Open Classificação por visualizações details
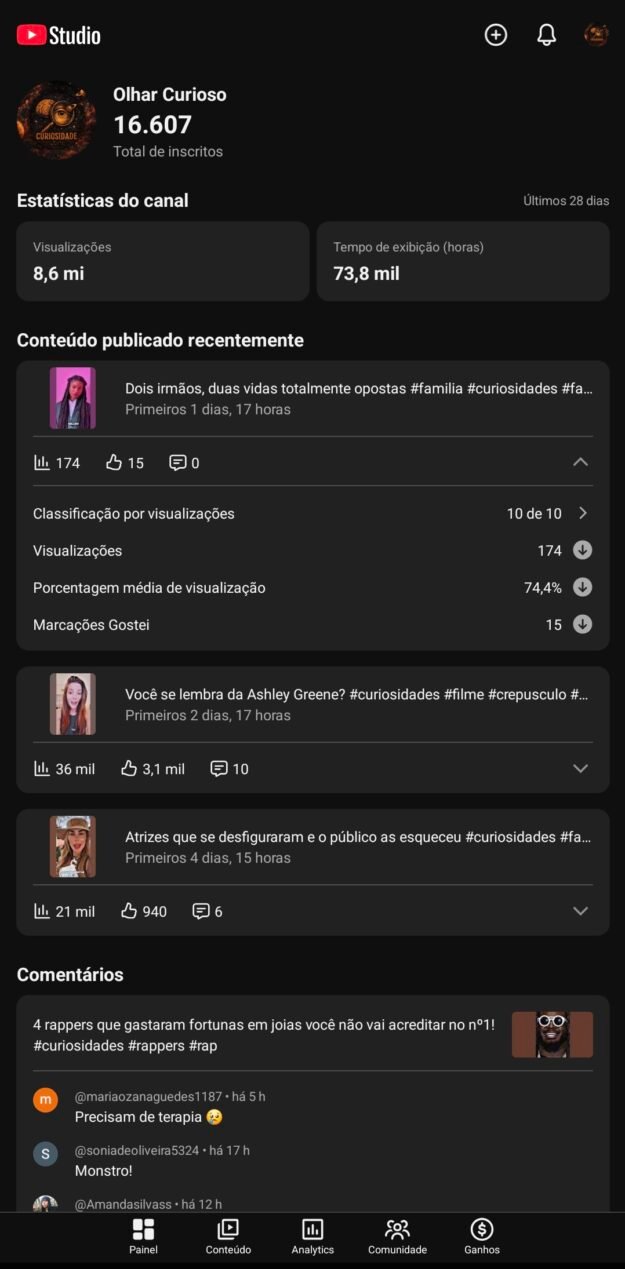625x1269 pixels. (312, 514)
